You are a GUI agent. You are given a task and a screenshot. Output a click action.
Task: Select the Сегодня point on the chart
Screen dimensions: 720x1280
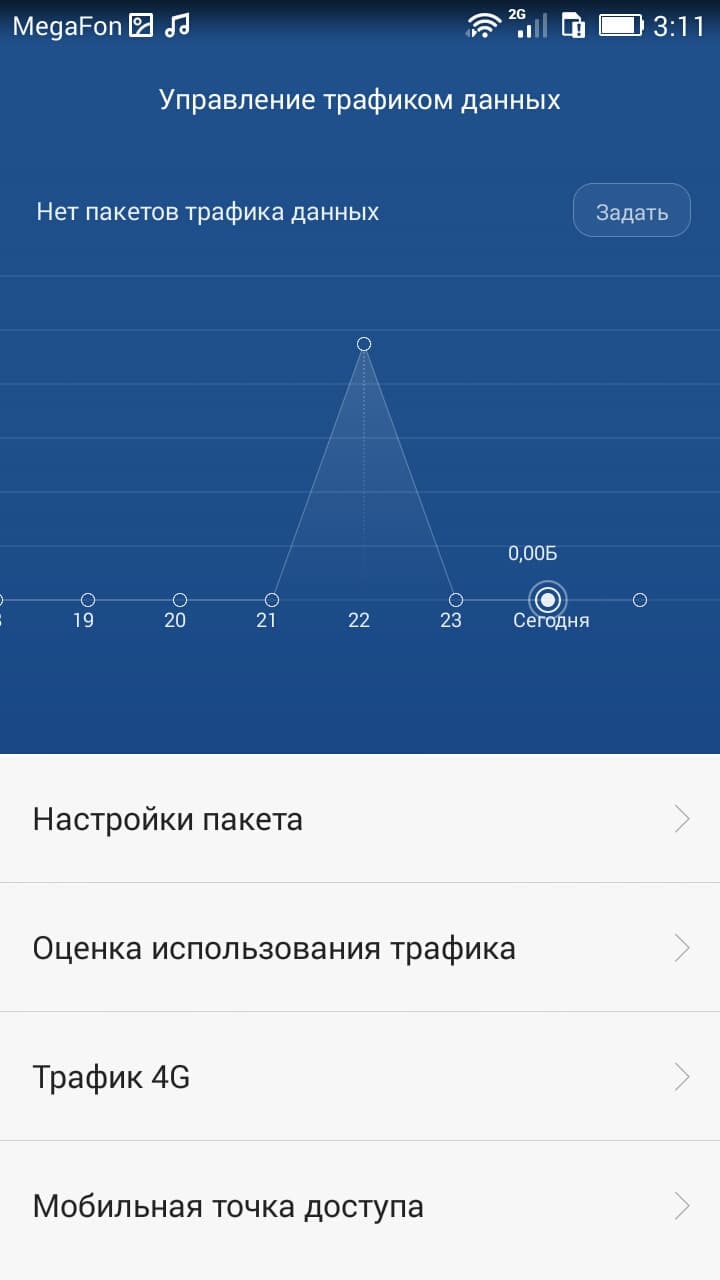coord(548,600)
